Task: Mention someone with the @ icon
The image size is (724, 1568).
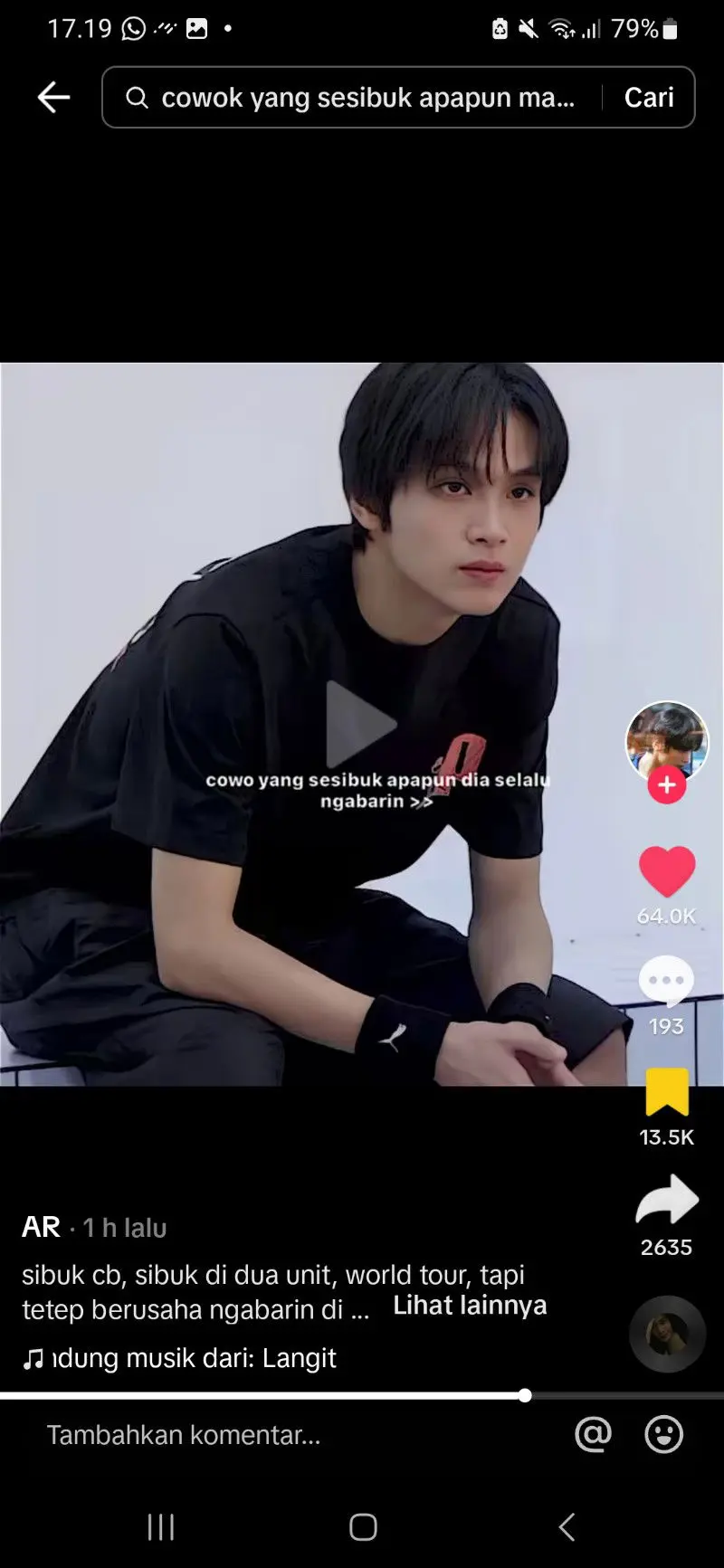Action: pos(593,1434)
